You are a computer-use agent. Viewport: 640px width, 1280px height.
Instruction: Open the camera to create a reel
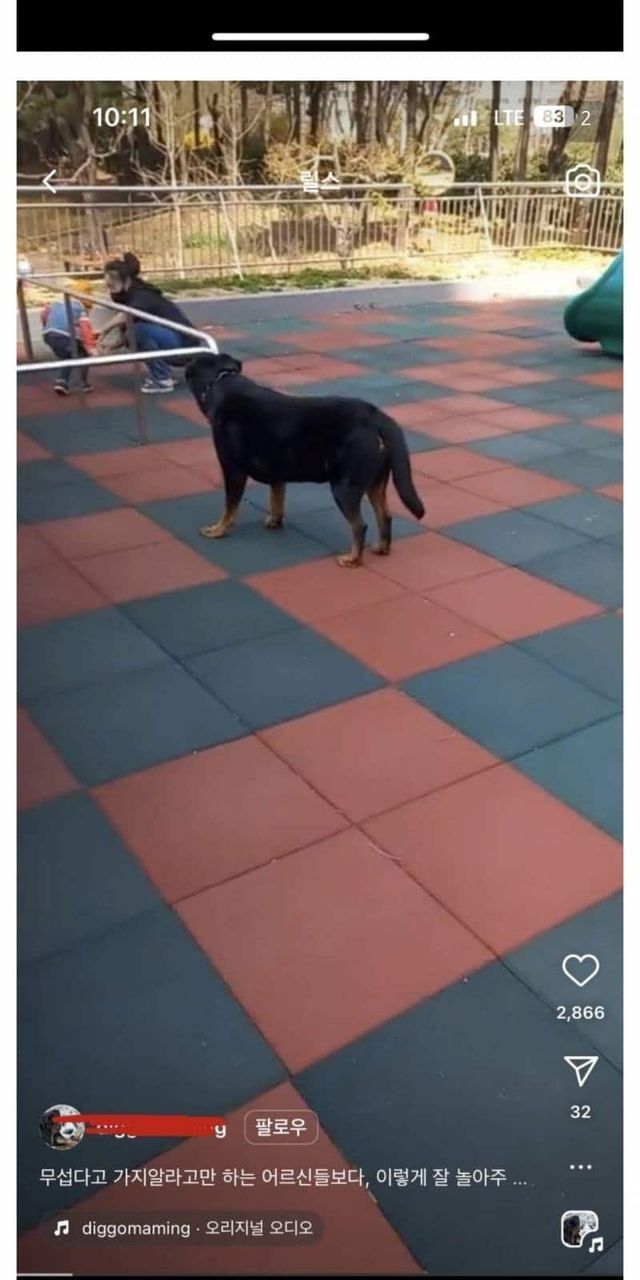[583, 181]
